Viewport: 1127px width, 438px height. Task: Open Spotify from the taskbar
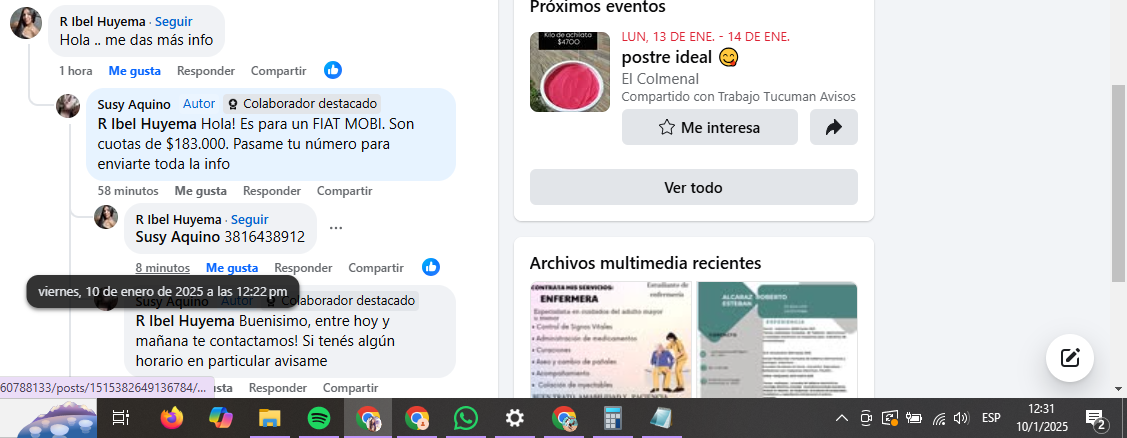click(x=319, y=418)
